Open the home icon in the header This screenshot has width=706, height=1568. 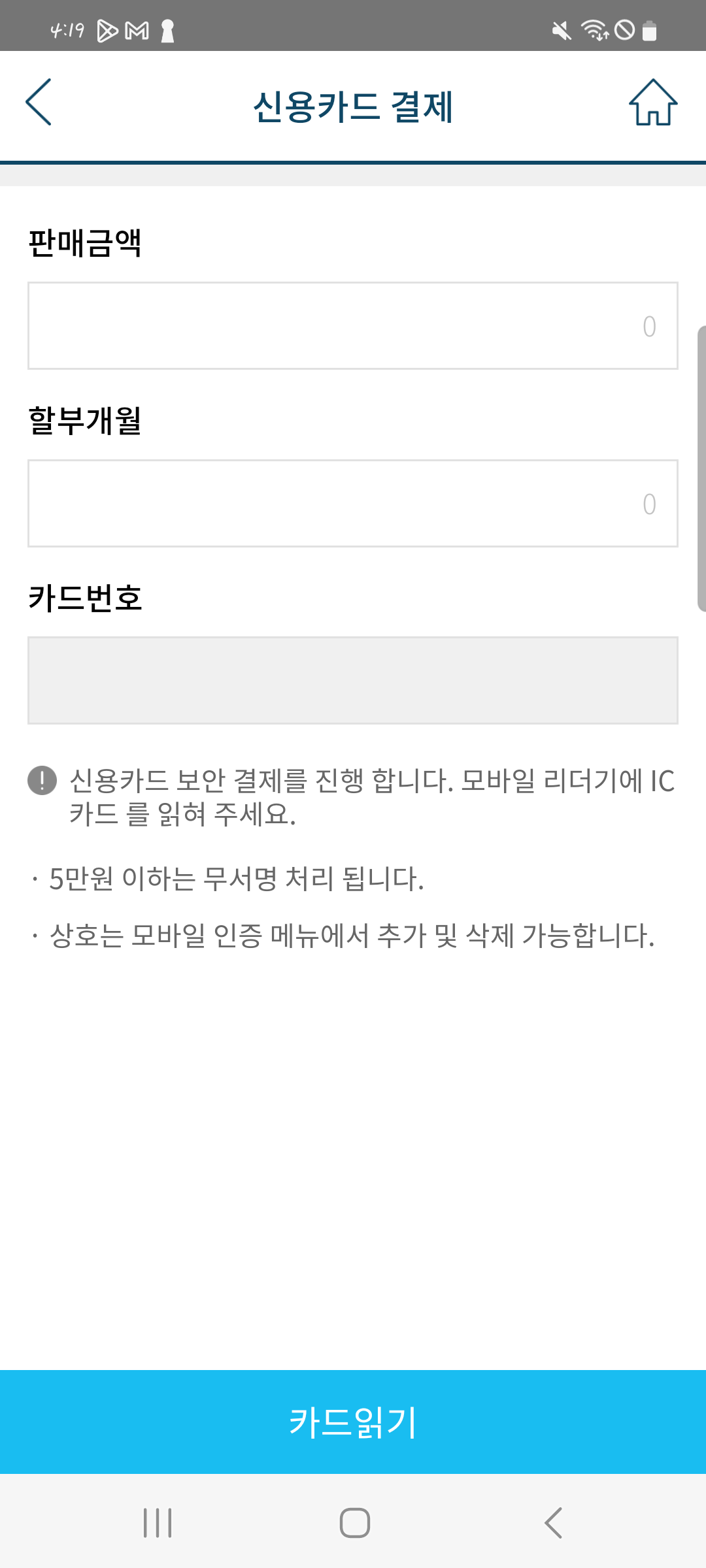[652, 103]
